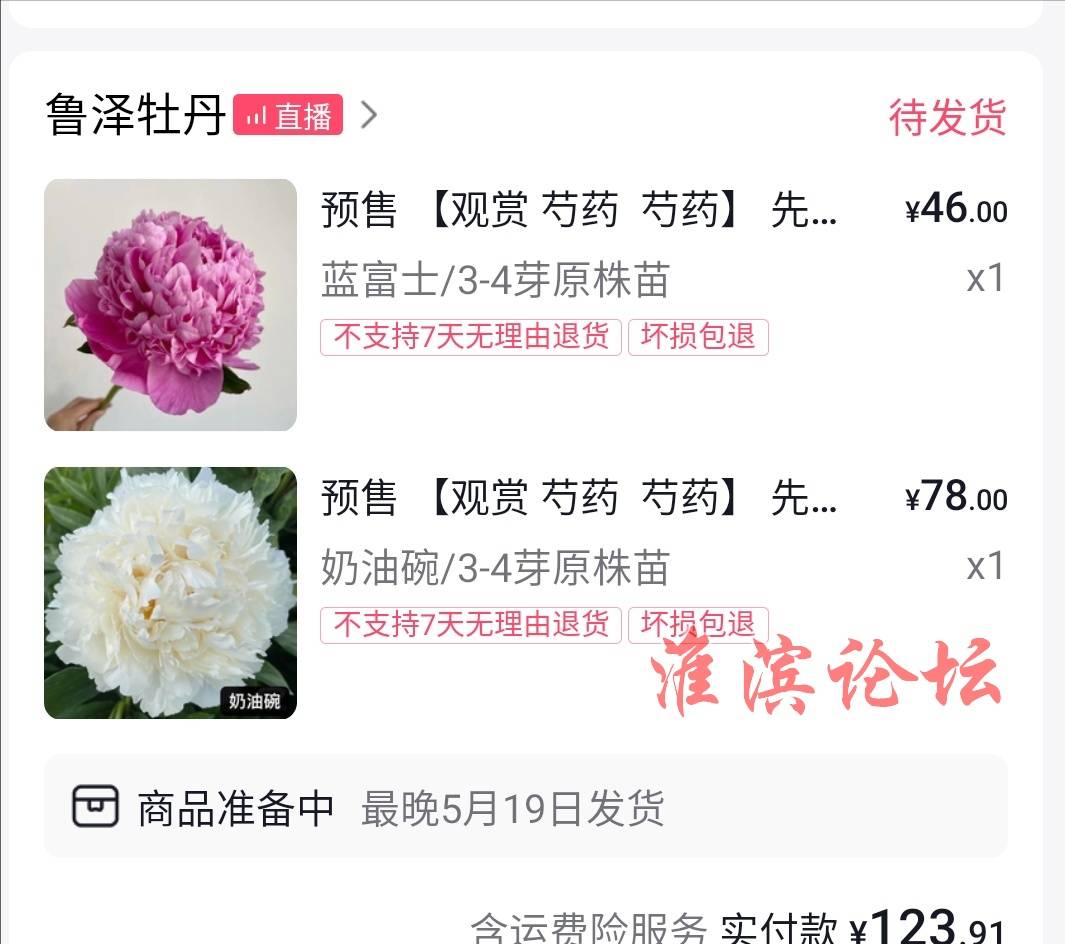Open the 鲁泽牡丹 shop page
This screenshot has width=1065, height=944.
point(135,116)
